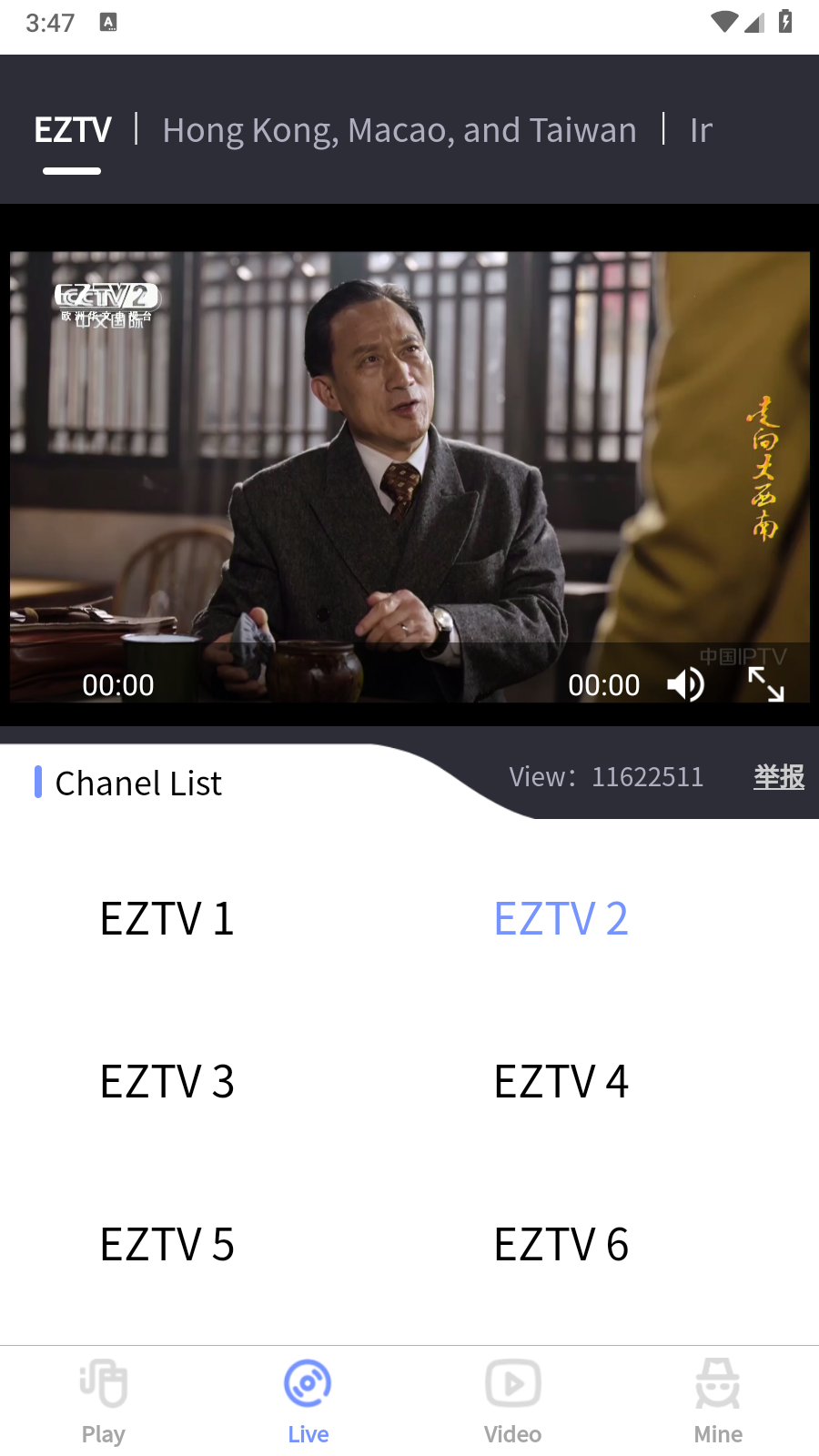Open Hong Kong, Macao, and Taiwan tab
The height and width of the screenshot is (1456, 819).
(399, 130)
